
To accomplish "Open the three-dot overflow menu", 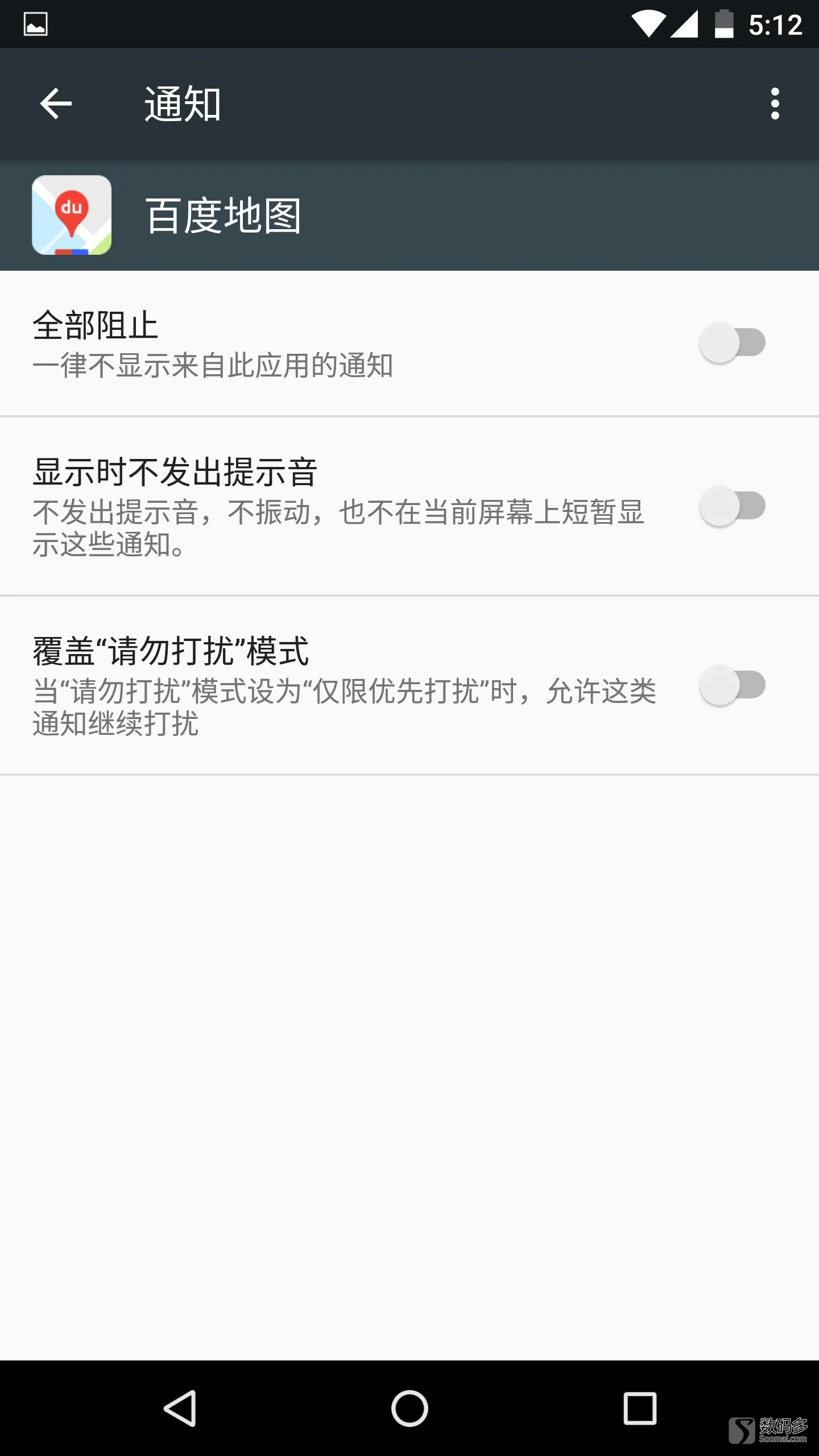I will pyautogui.click(x=775, y=104).
